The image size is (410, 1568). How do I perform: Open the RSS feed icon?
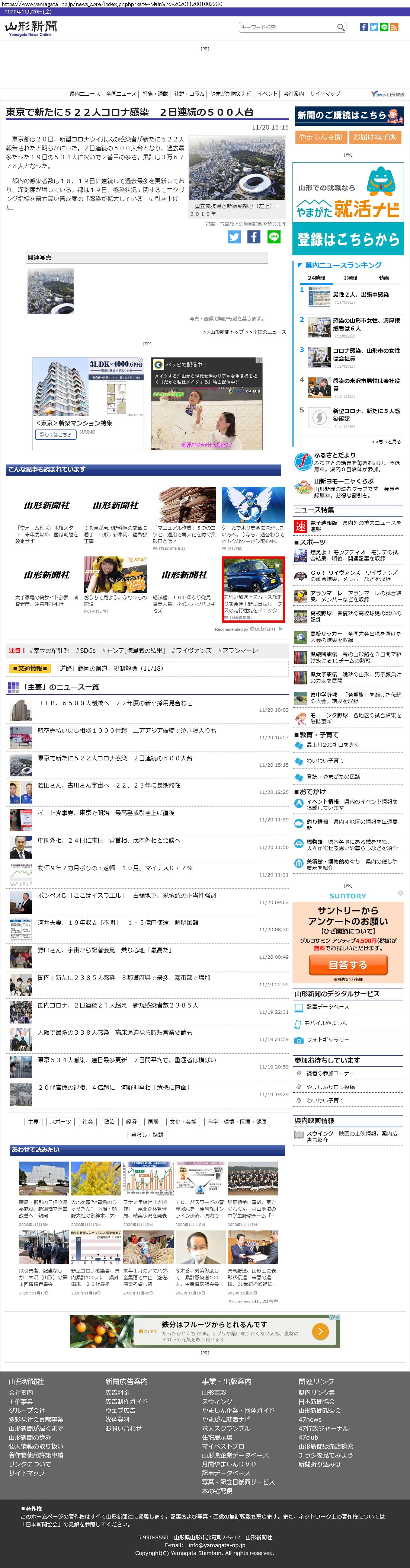tap(394, 28)
